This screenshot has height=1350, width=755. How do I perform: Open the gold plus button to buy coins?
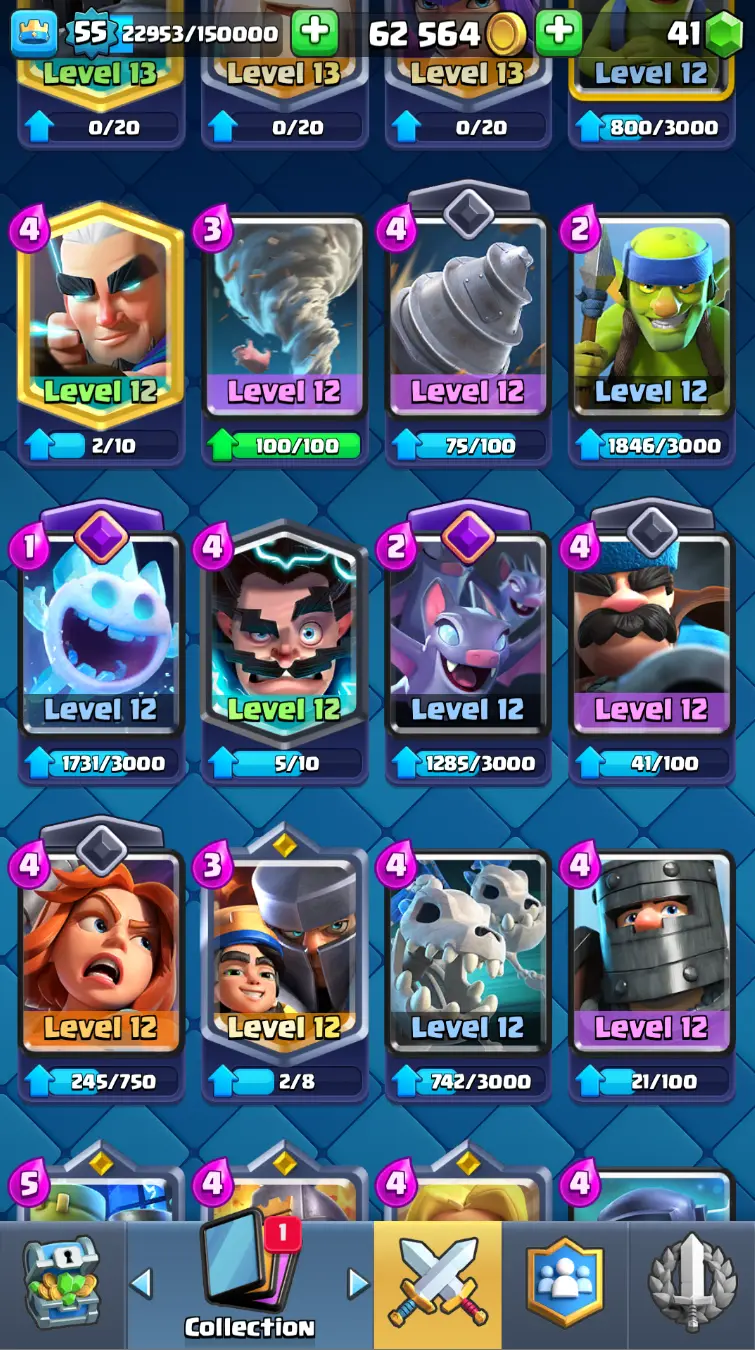[559, 33]
